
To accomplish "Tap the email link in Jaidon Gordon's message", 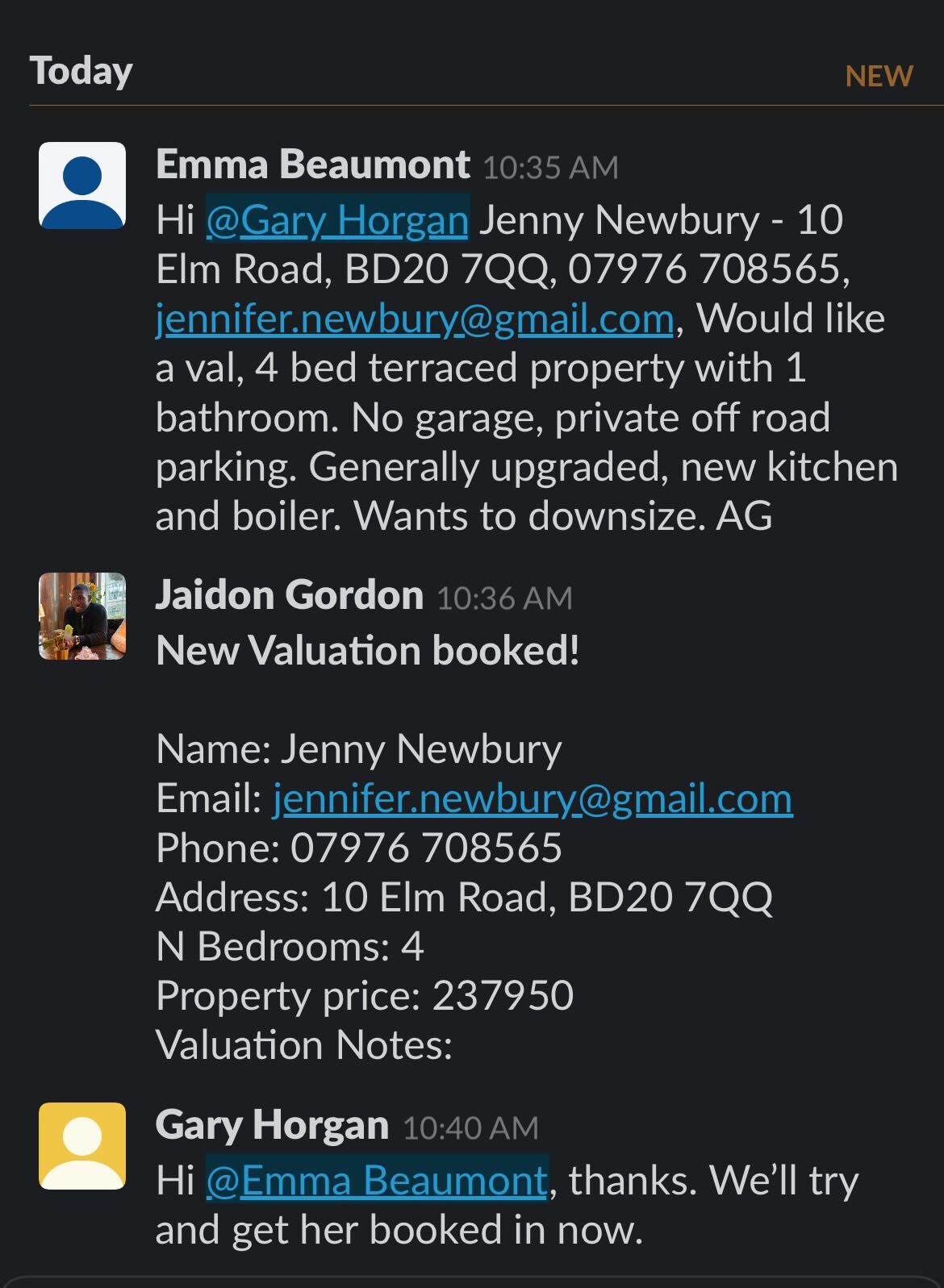I will (533, 798).
